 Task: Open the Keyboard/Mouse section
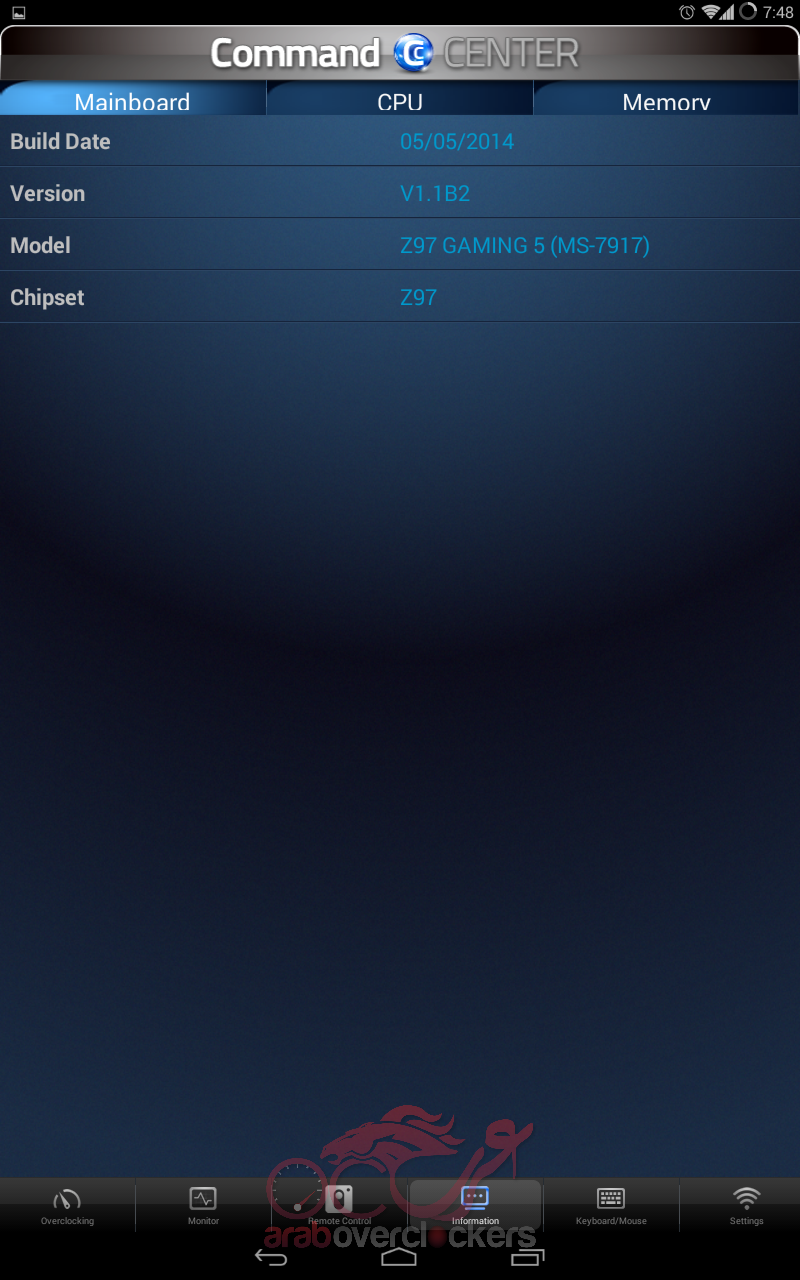(611, 1205)
